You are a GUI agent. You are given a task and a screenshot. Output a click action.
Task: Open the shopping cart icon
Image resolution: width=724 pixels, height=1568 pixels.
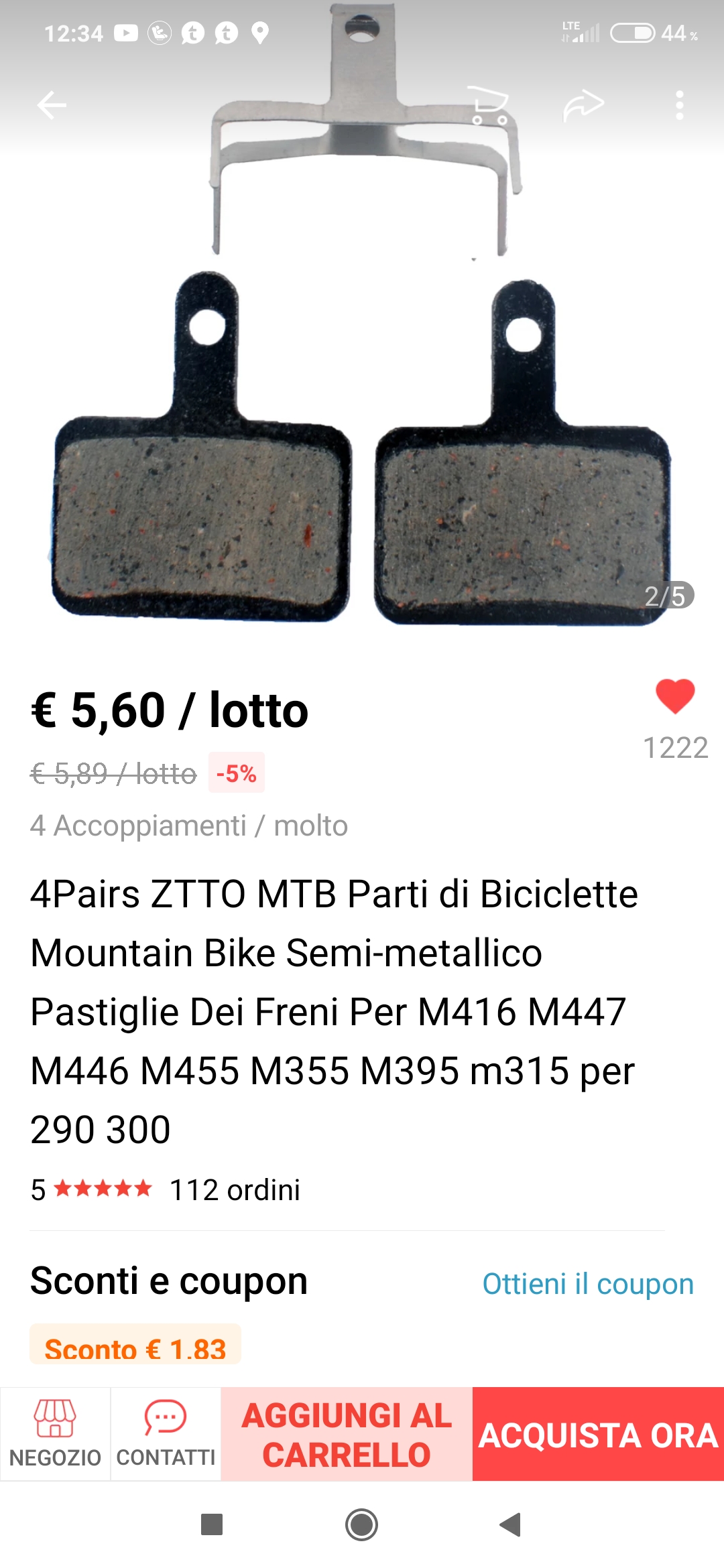point(489,105)
